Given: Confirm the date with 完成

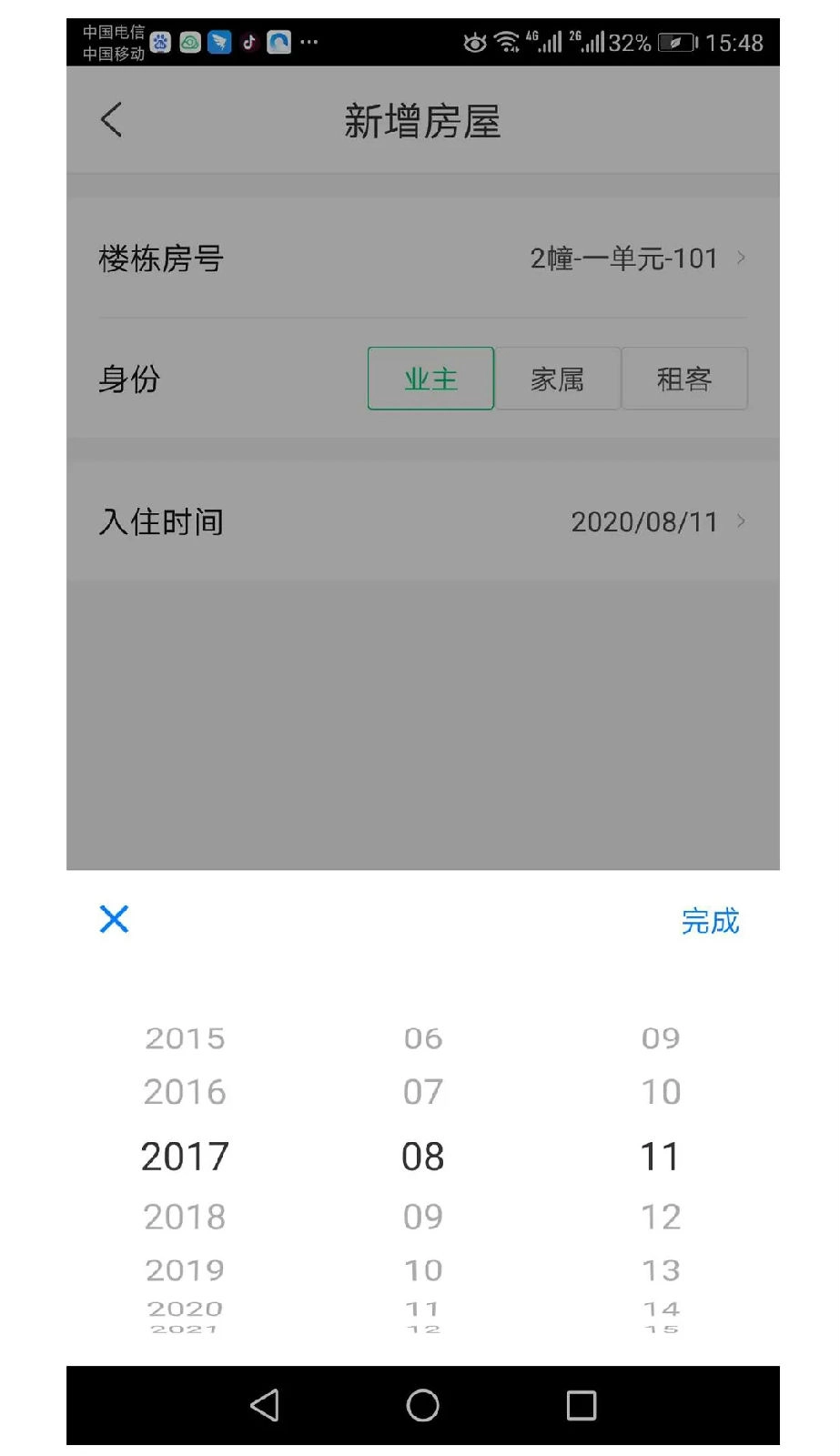Looking at the screenshot, I should click(x=710, y=921).
